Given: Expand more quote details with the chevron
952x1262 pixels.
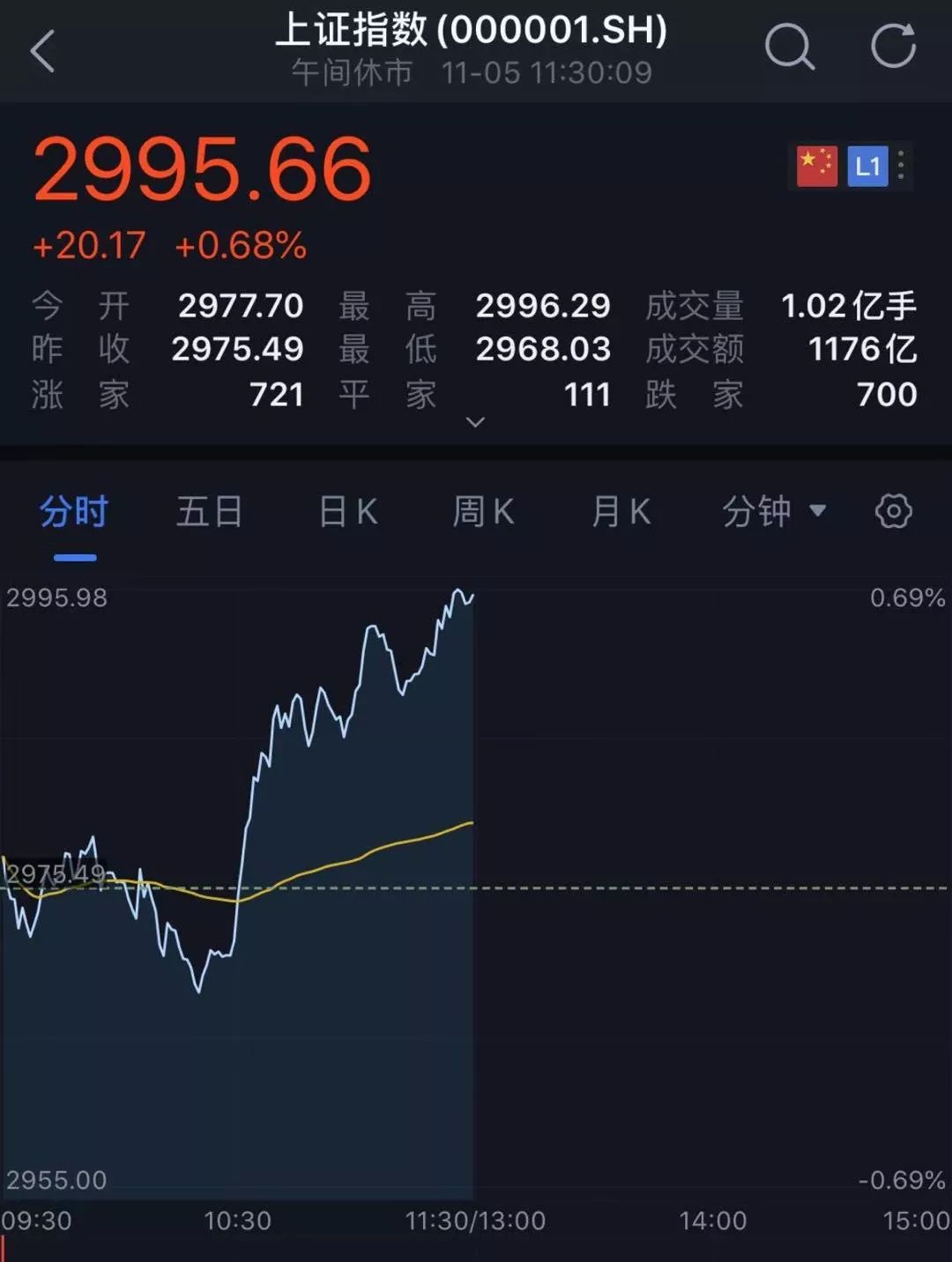Looking at the screenshot, I should [475, 422].
